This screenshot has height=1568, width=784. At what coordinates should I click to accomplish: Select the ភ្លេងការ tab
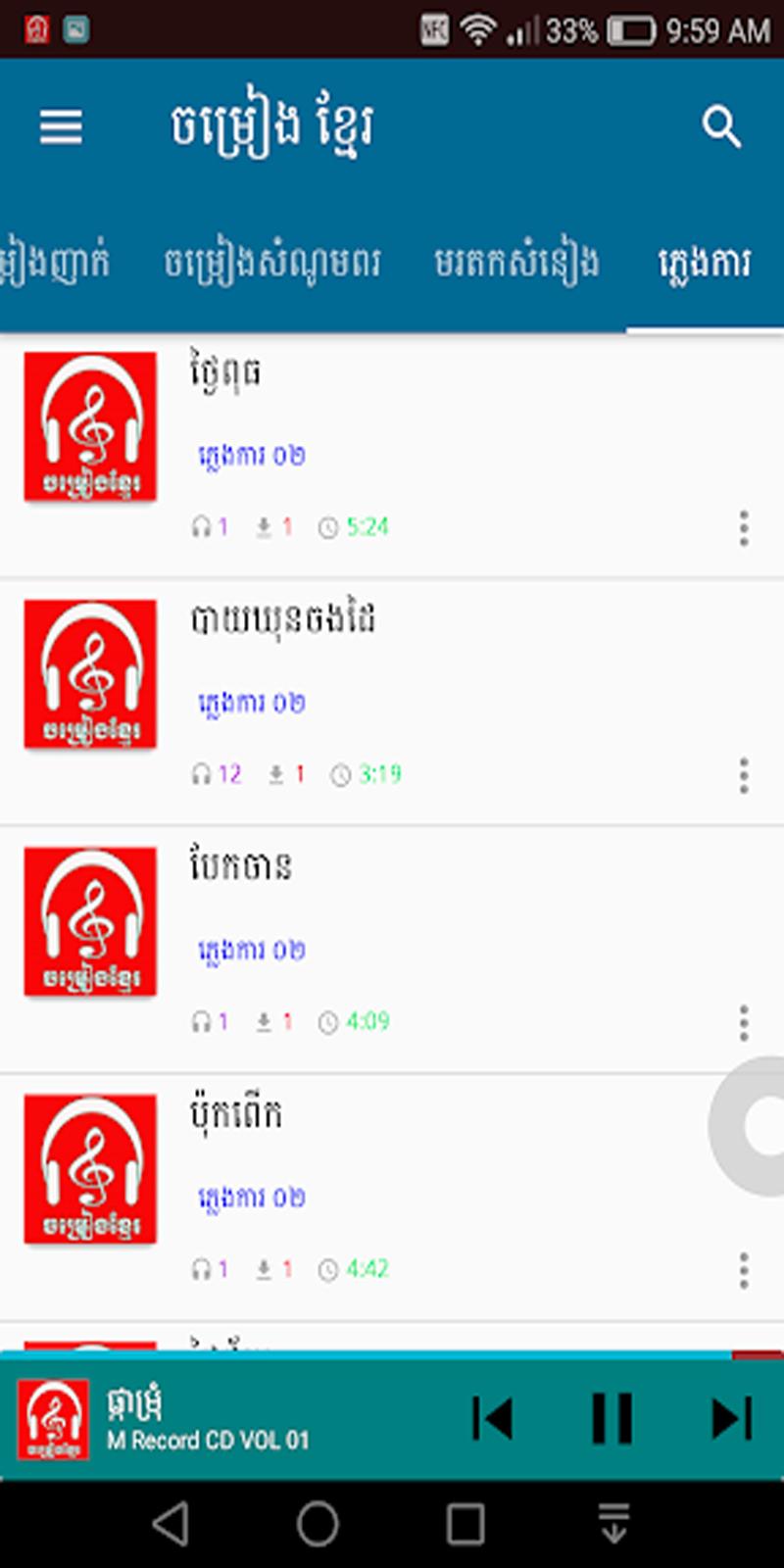(x=705, y=263)
